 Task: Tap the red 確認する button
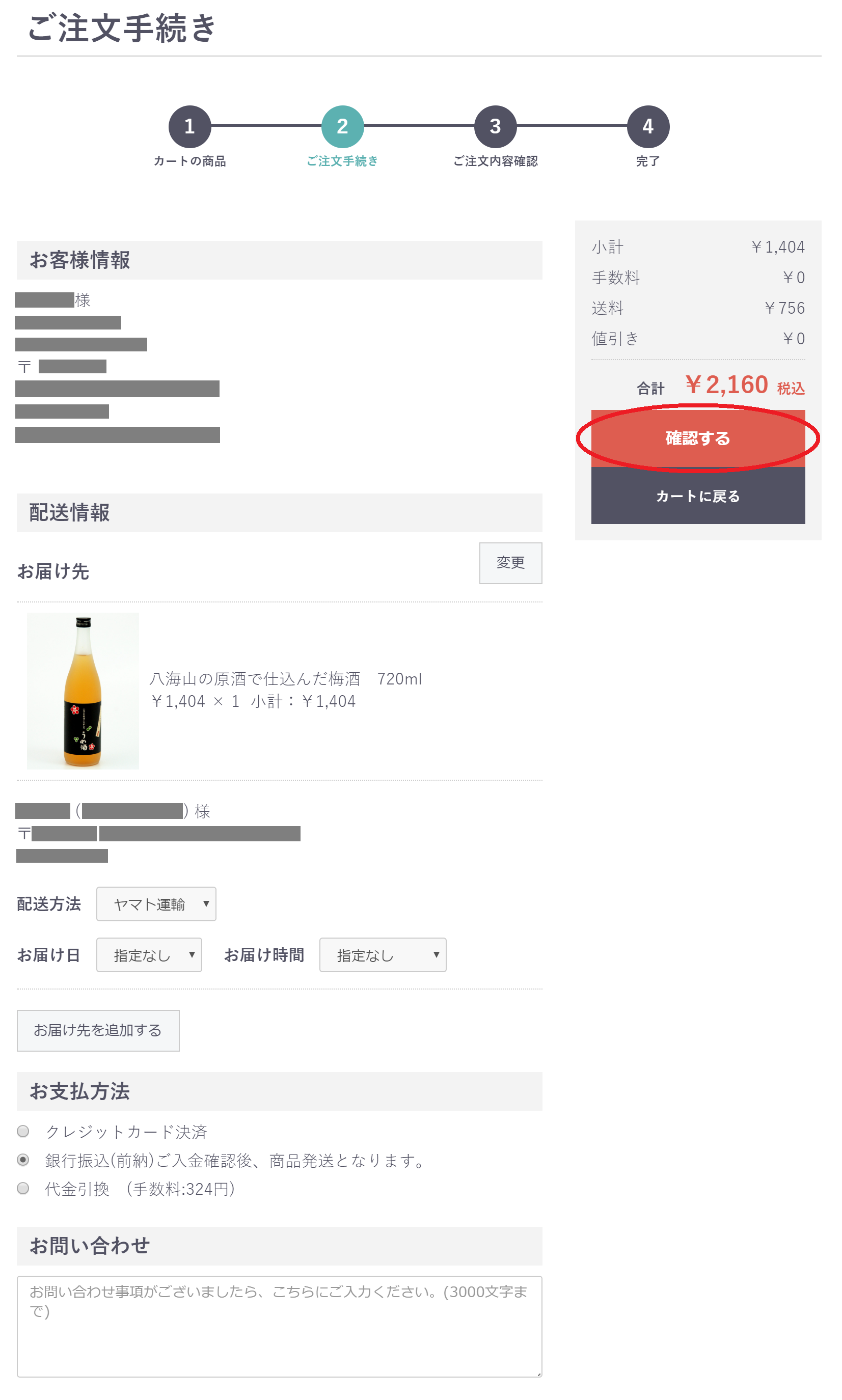(x=697, y=438)
